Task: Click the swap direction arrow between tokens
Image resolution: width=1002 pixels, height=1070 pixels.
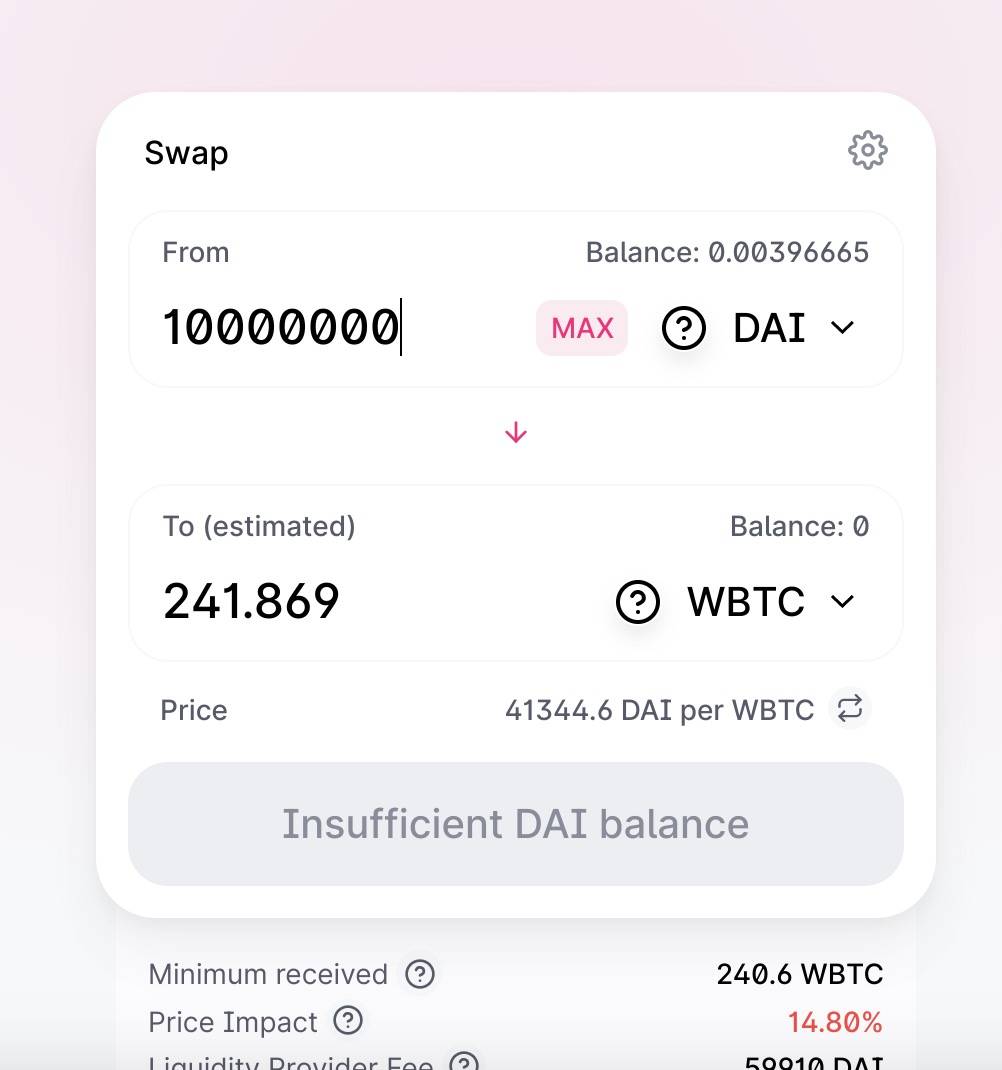Action: [516, 432]
